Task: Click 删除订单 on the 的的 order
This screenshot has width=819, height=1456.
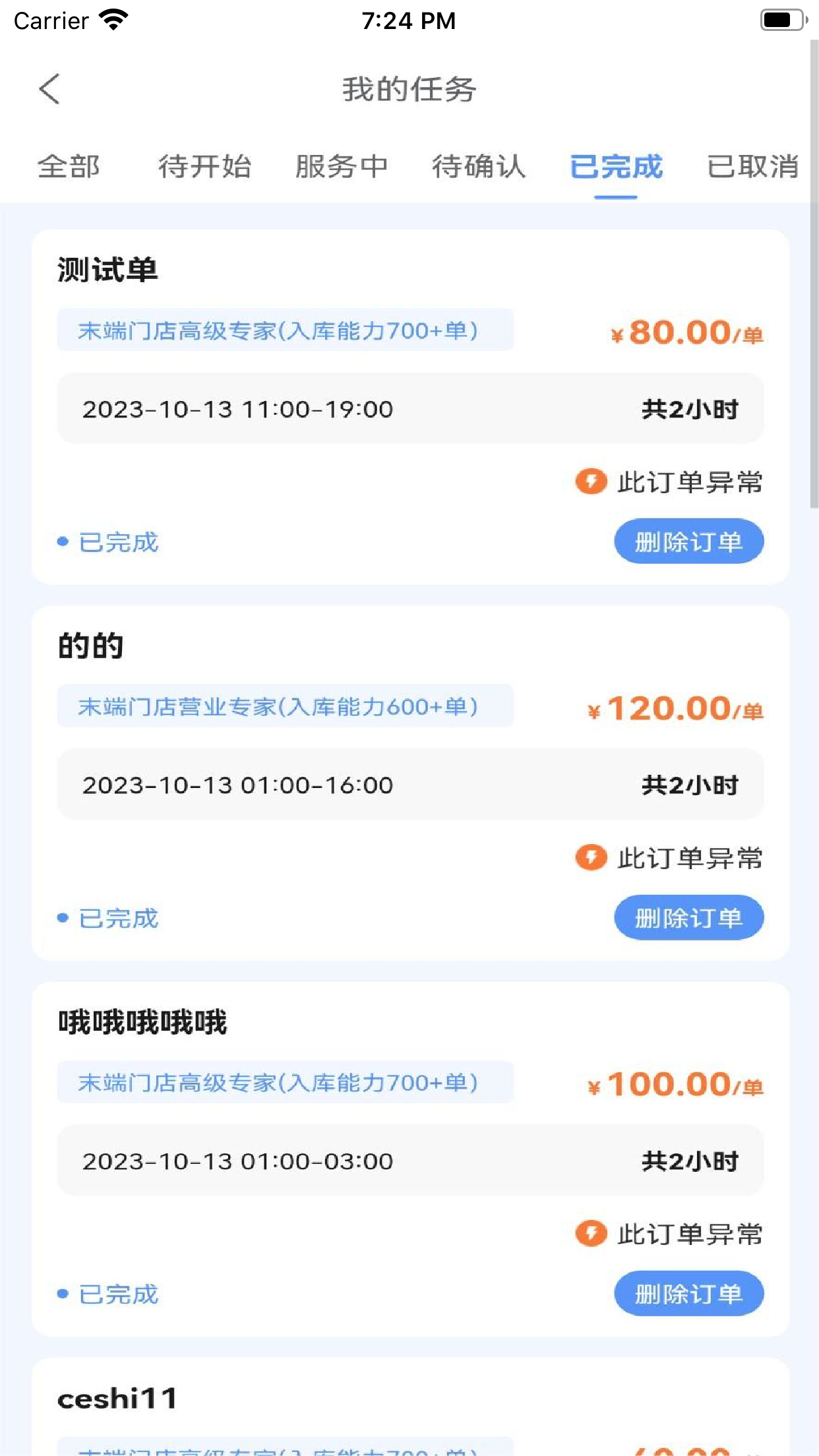Action: click(688, 917)
